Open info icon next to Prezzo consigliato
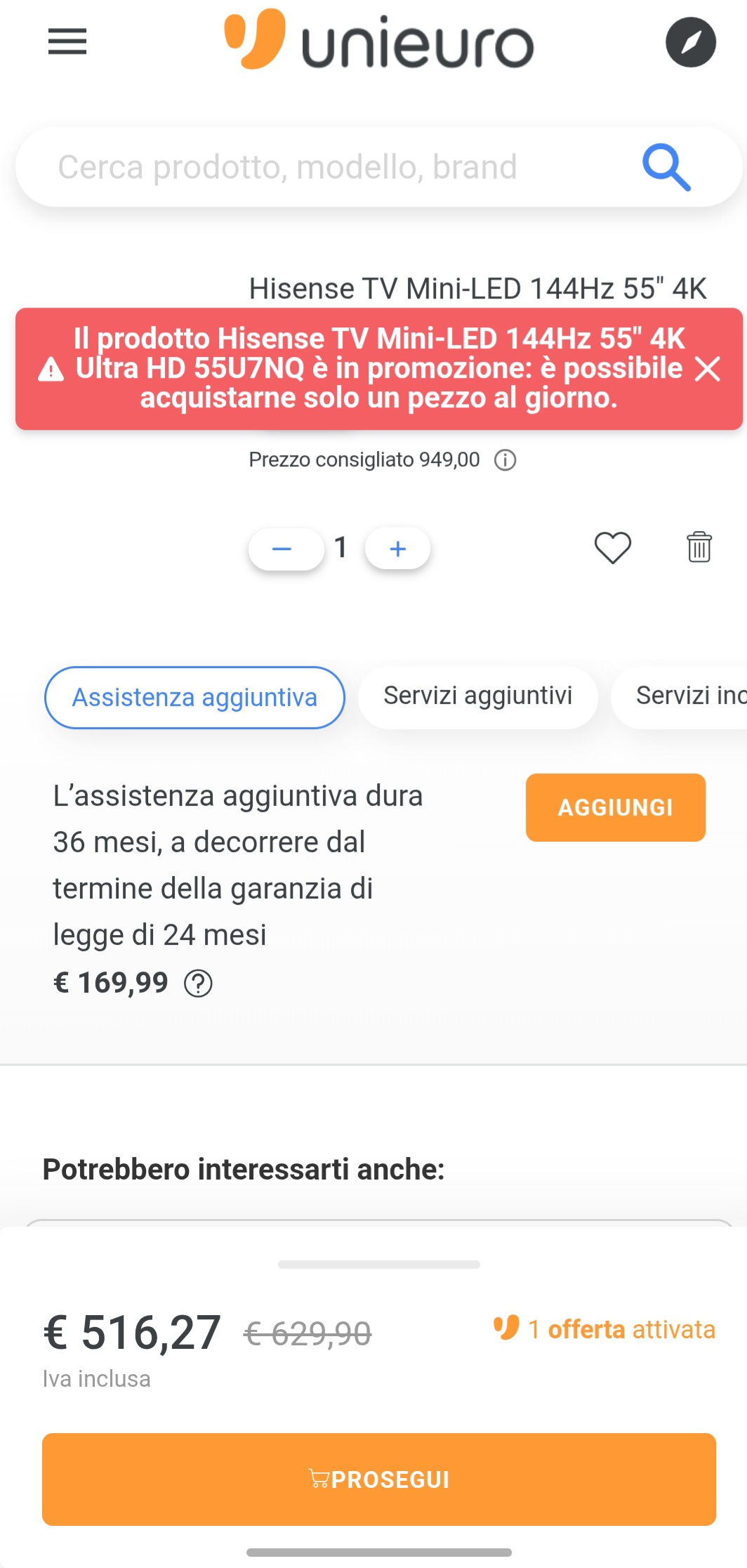This screenshot has height=1568, width=747. tap(505, 460)
